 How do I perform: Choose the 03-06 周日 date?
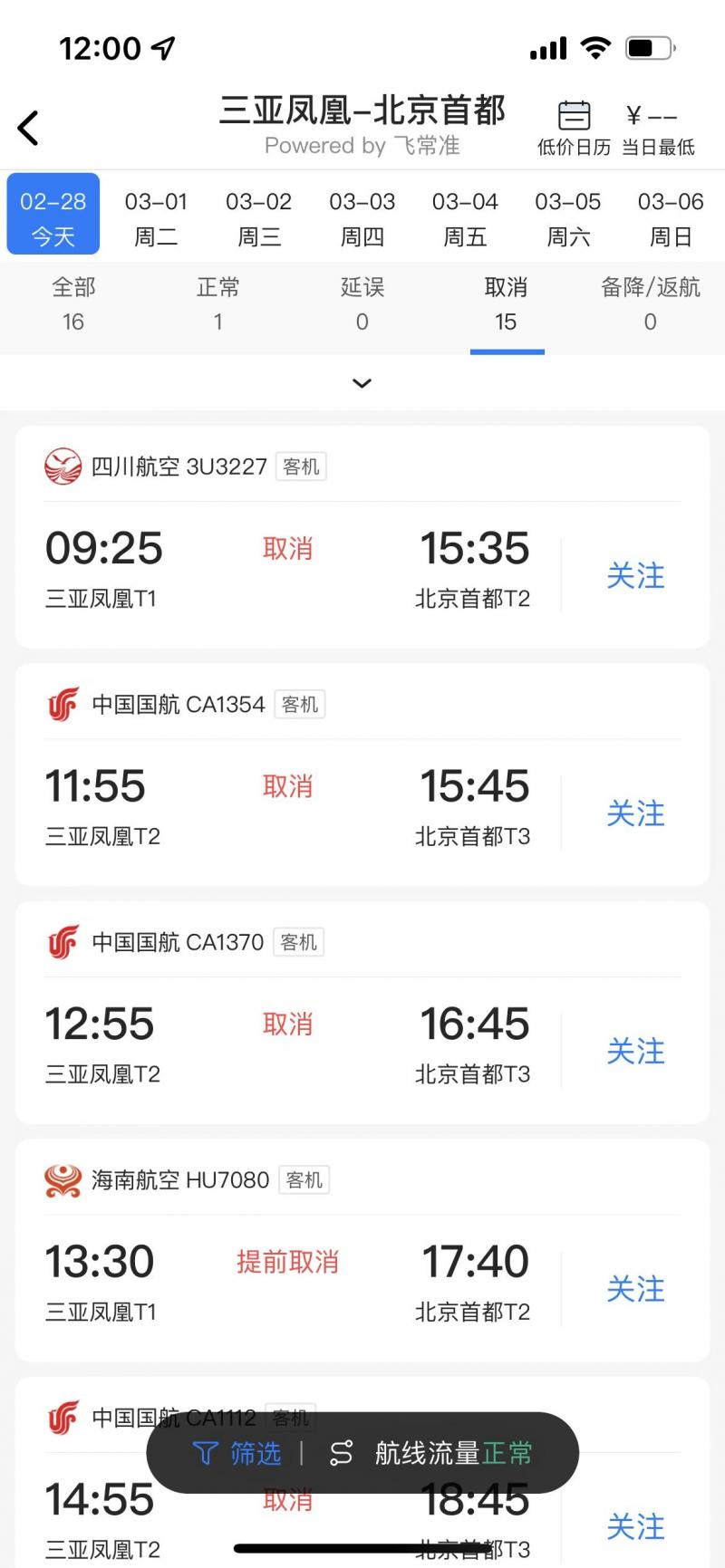671,218
